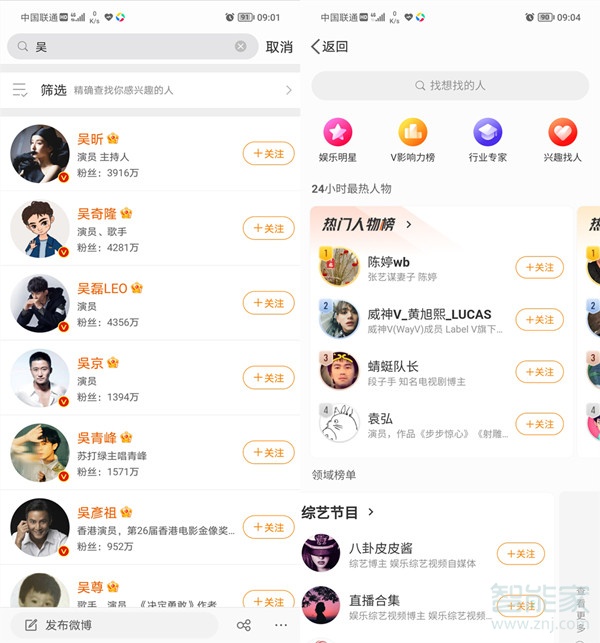Screen dimensions: 600x643
Task: Open the V影响力榜 category
Action: click(x=412, y=140)
